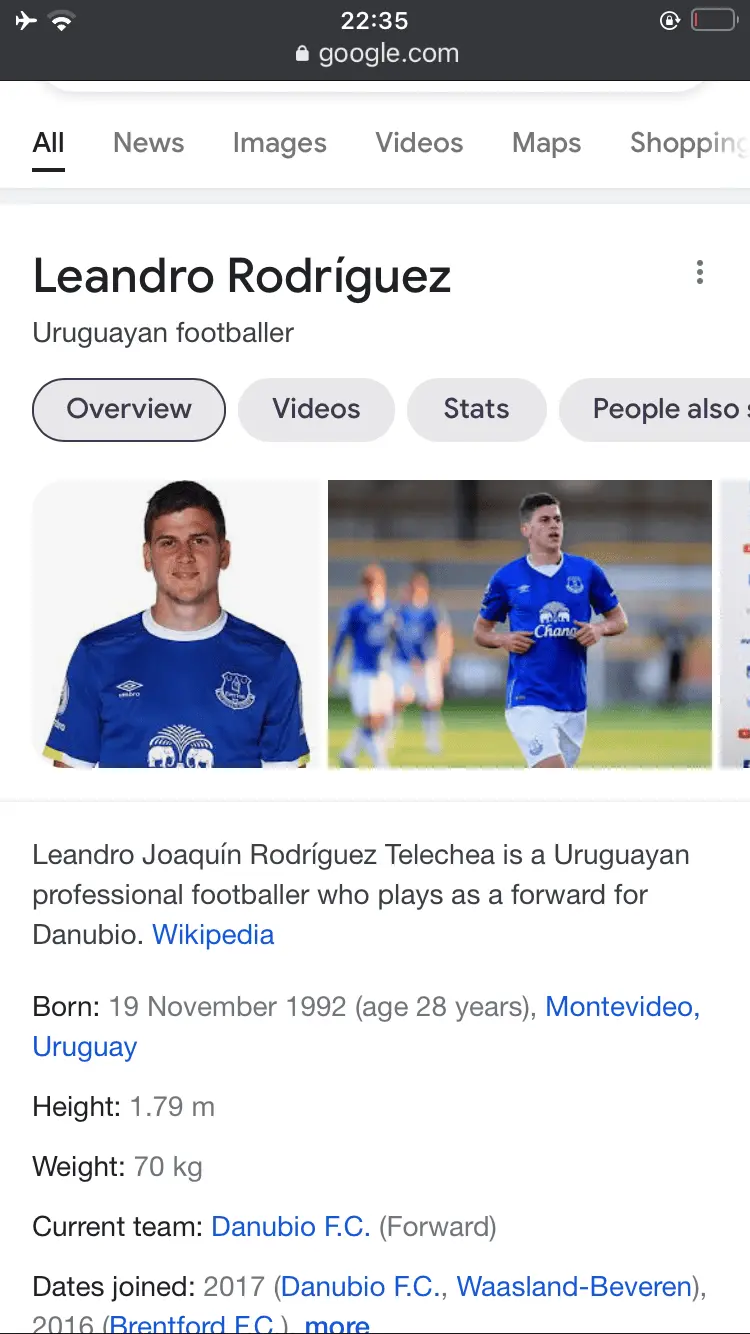Select the People also chip
This screenshot has width=750, height=1334.
click(x=660, y=409)
